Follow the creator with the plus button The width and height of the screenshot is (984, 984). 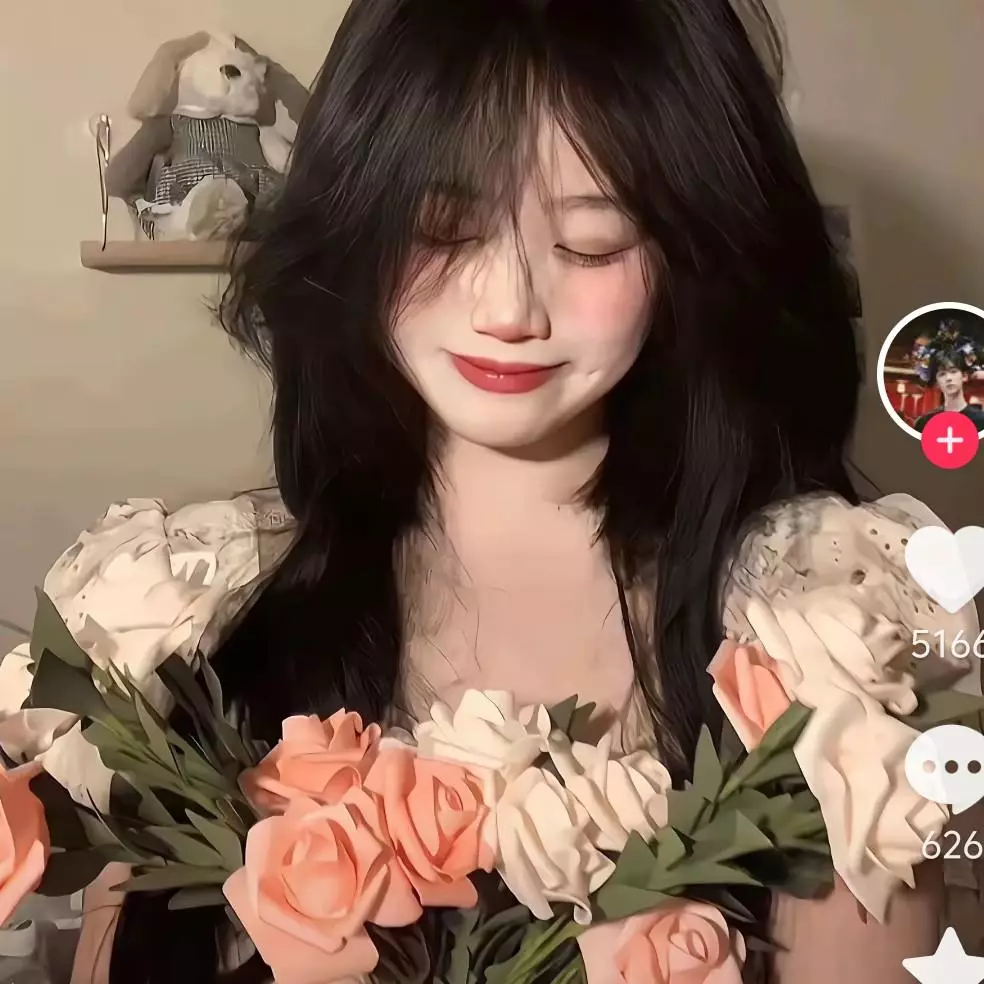(x=949, y=440)
